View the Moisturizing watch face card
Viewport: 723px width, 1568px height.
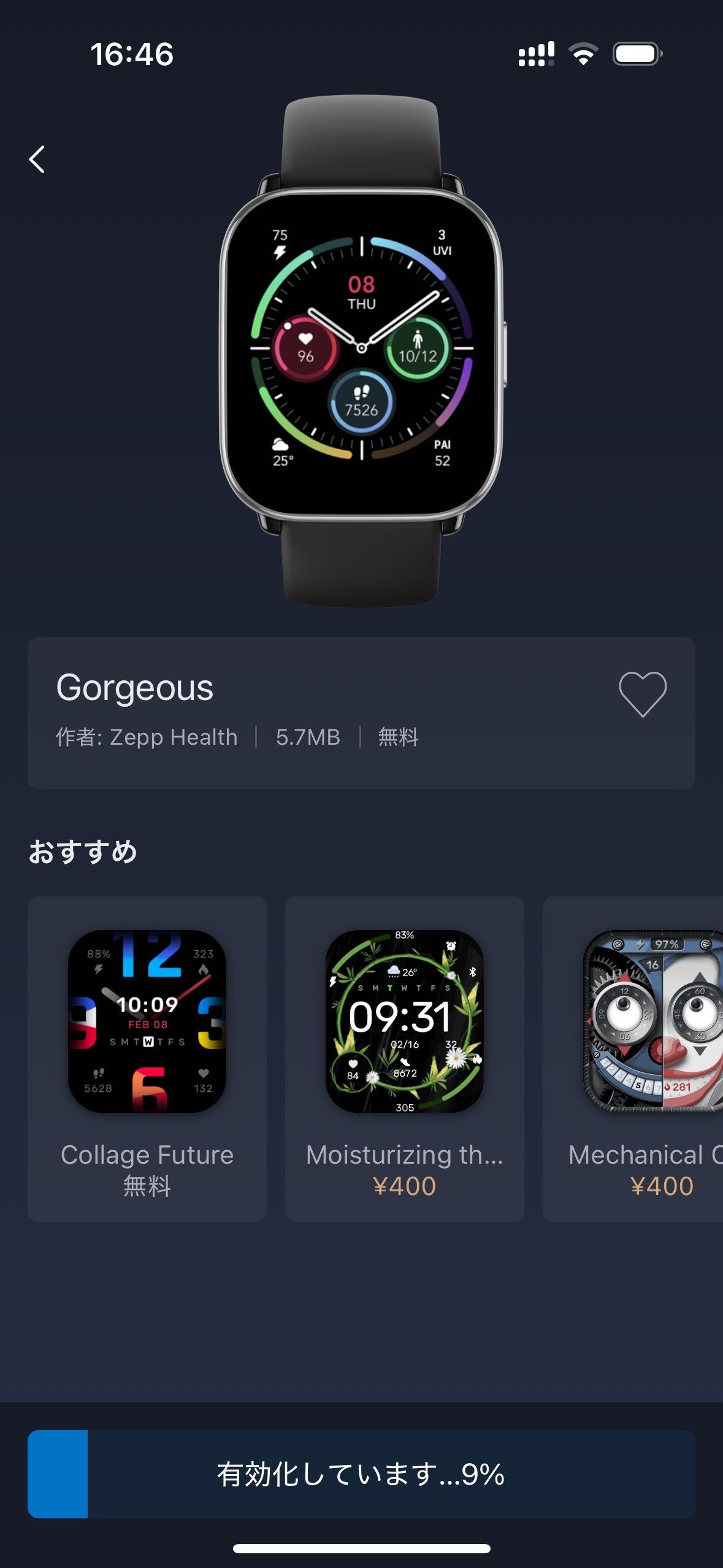point(404,1058)
